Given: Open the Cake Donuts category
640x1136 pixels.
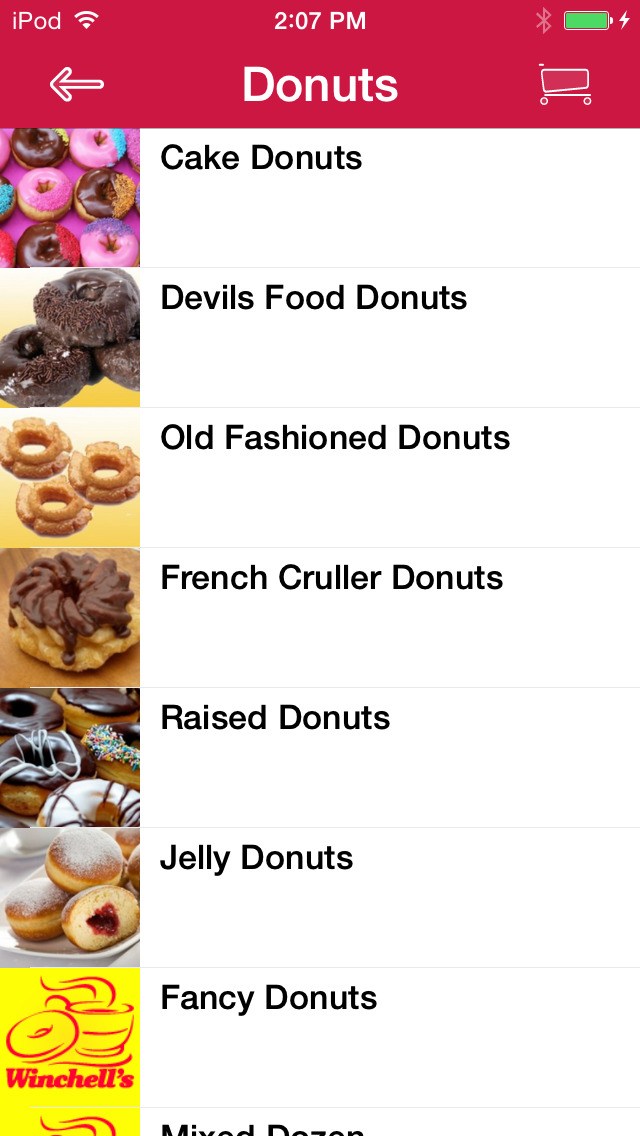Looking at the screenshot, I should (x=320, y=198).
